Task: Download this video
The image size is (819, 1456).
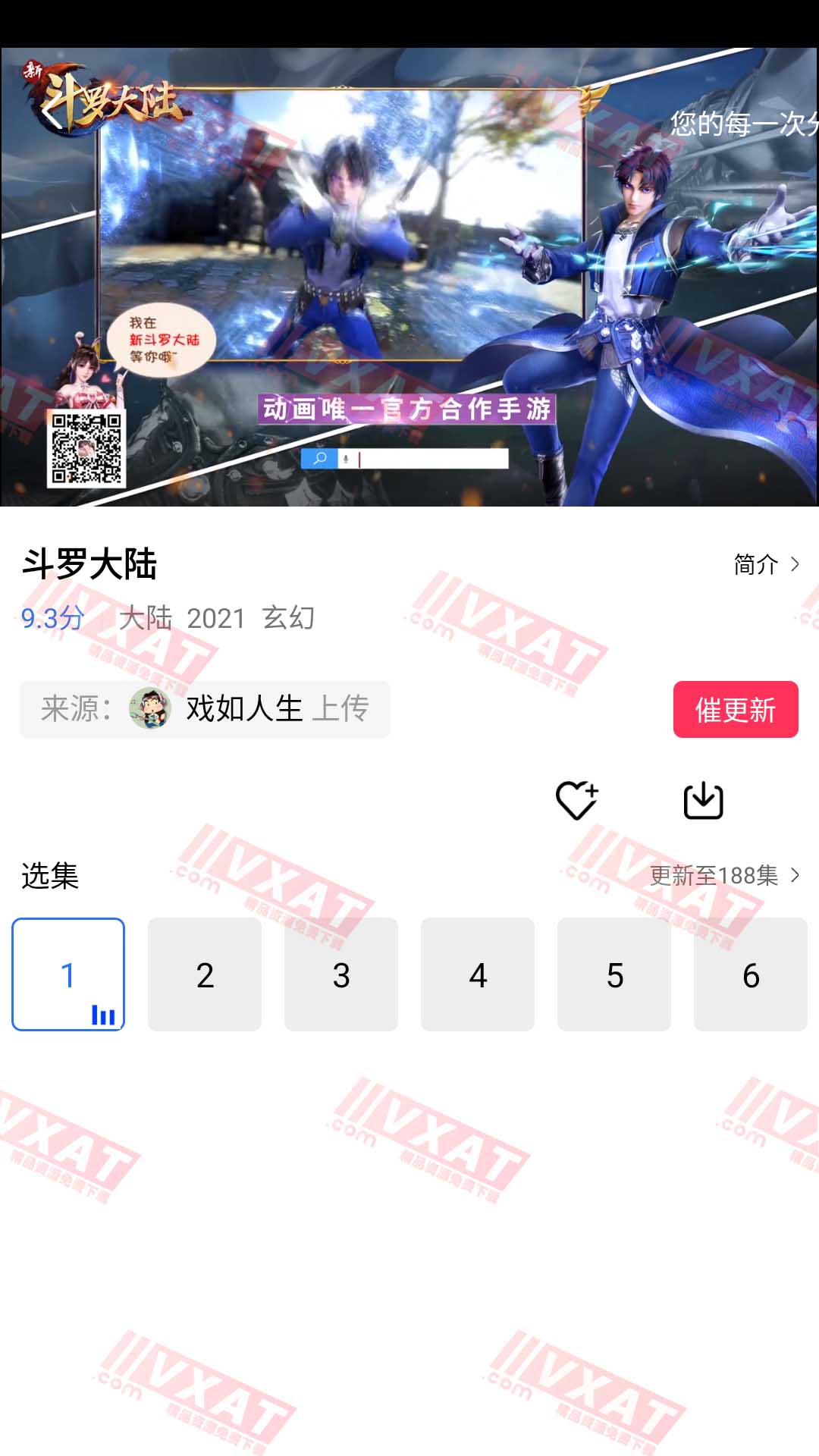Action: pyautogui.click(x=703, y=800)
